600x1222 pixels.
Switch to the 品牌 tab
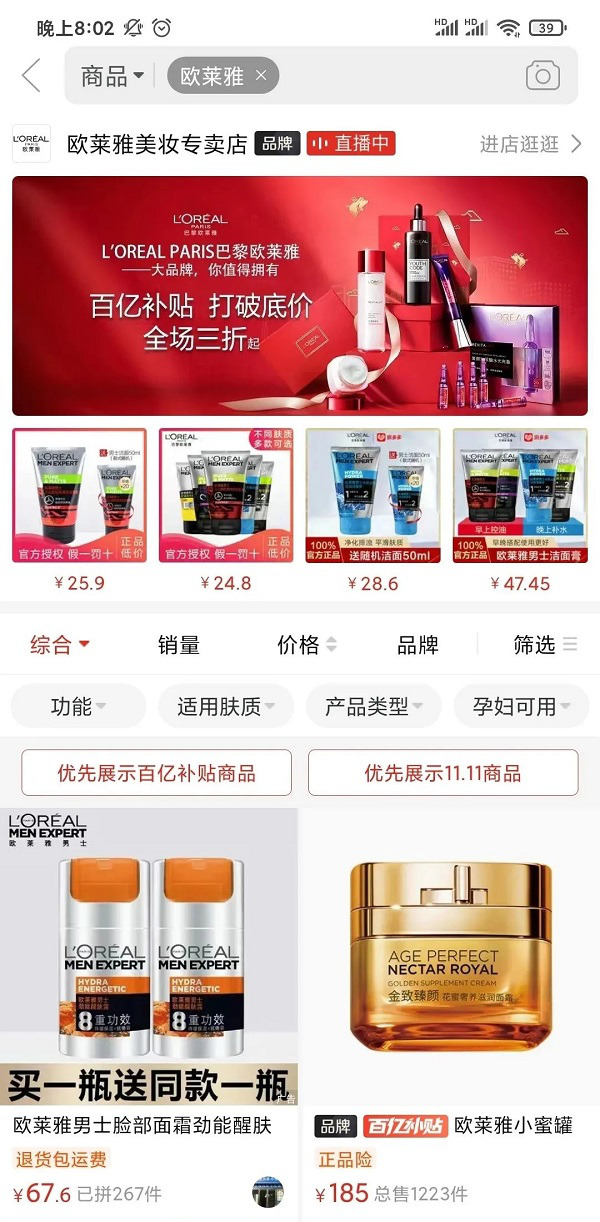[x=418, y=645]
